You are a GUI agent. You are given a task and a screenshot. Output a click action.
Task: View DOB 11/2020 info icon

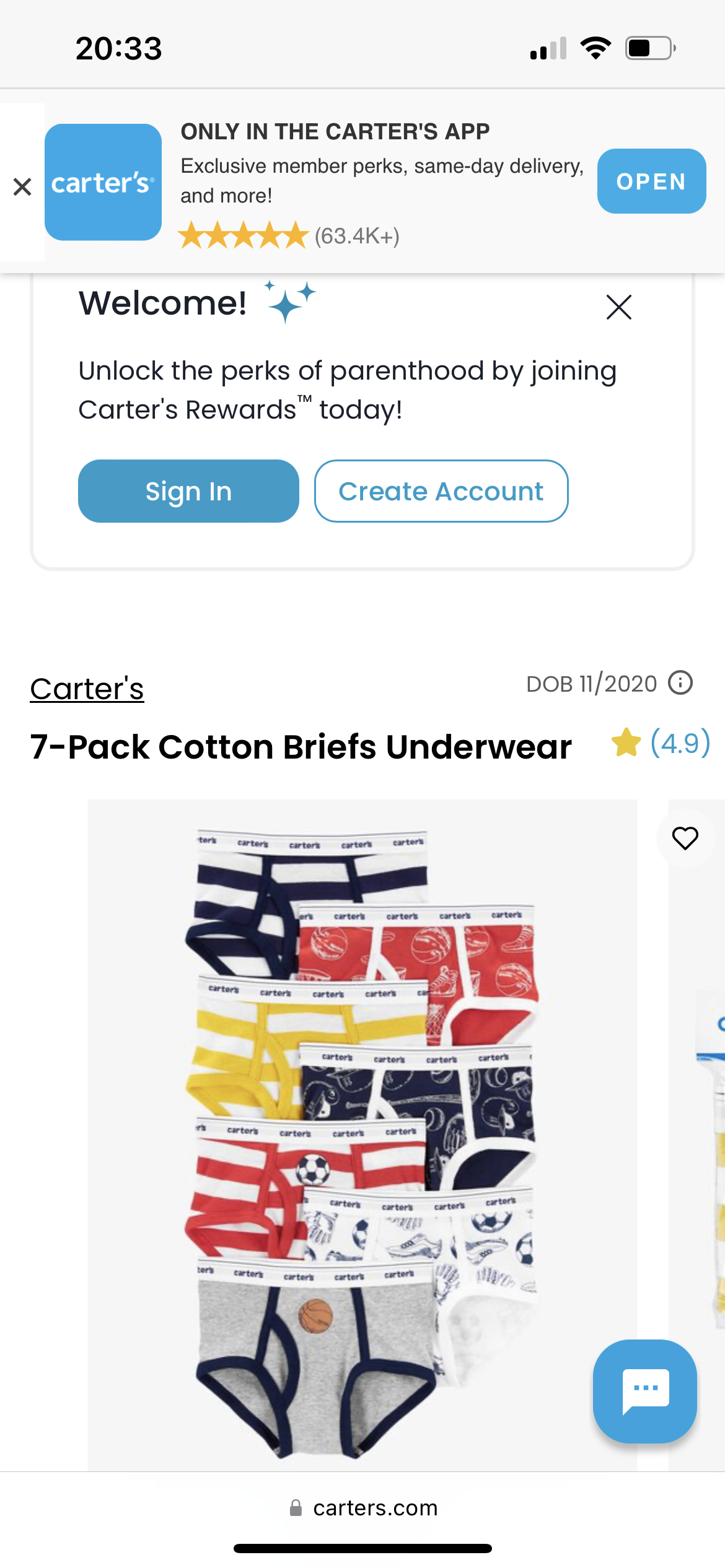[680, 683]
